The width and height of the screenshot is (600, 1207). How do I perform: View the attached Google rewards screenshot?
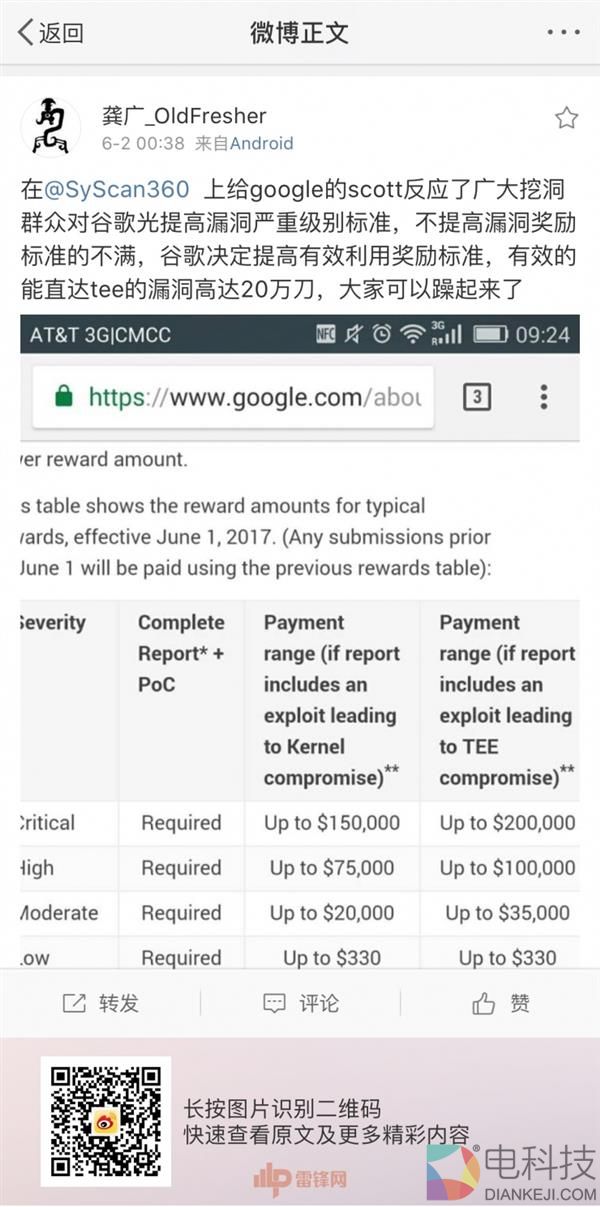(x=300, y=640)
